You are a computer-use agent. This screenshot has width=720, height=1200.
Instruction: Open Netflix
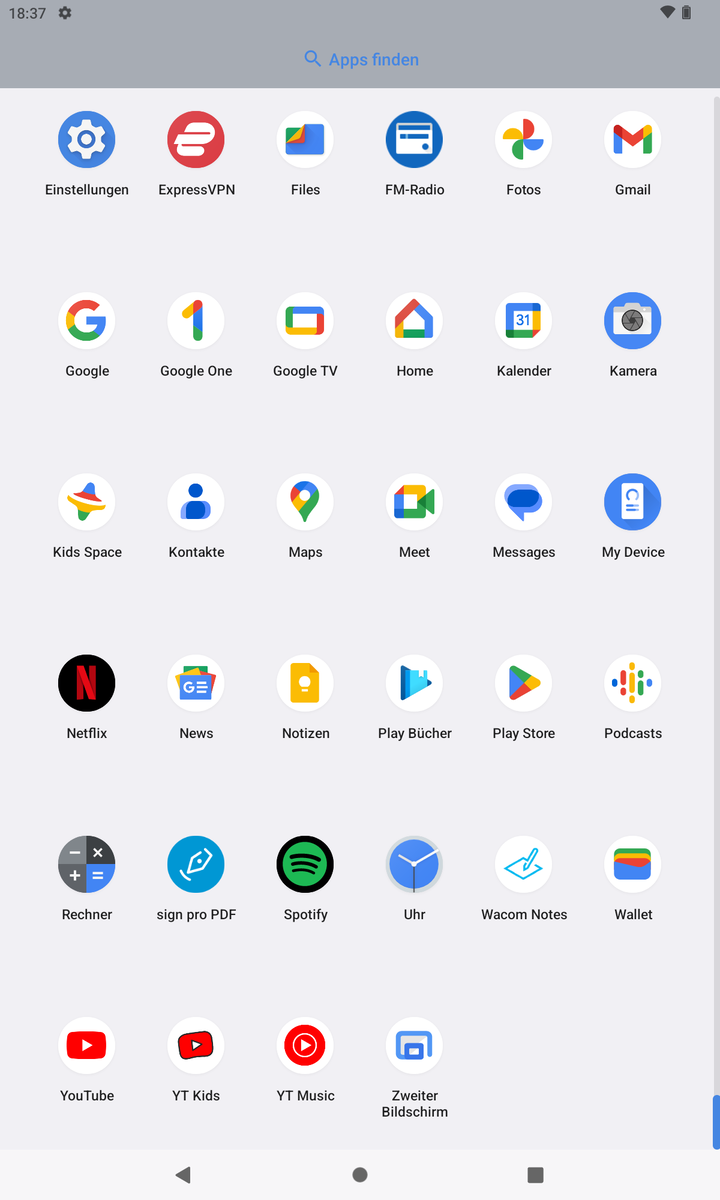coord(87,683)
